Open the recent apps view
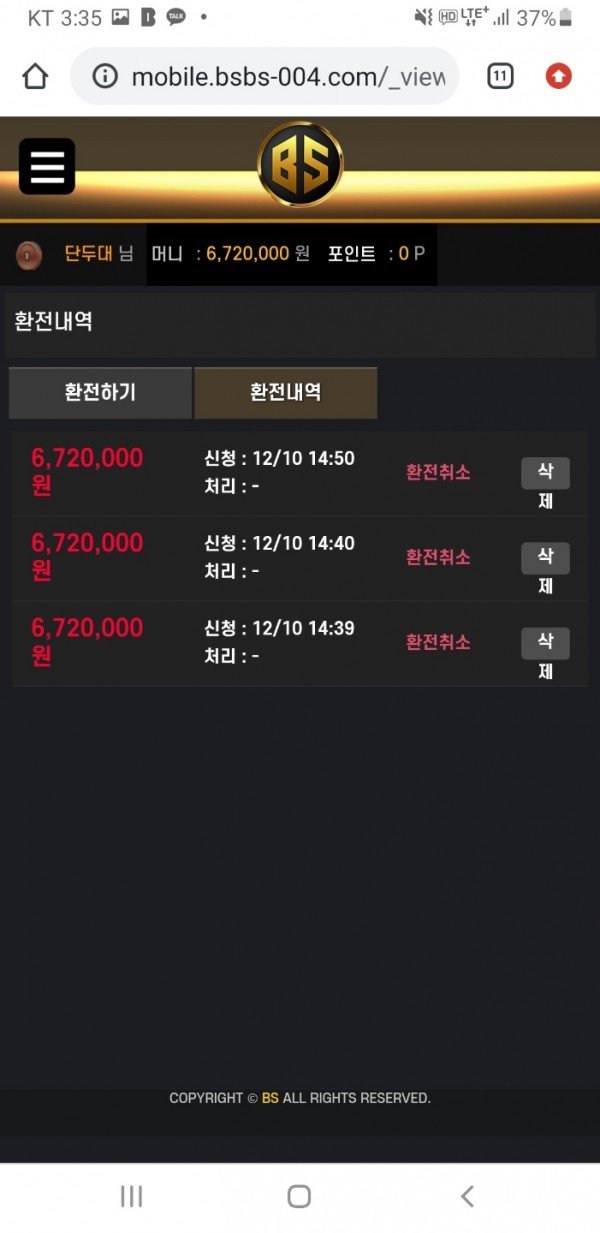The image size is (600, 1233). coord(131,1196)
